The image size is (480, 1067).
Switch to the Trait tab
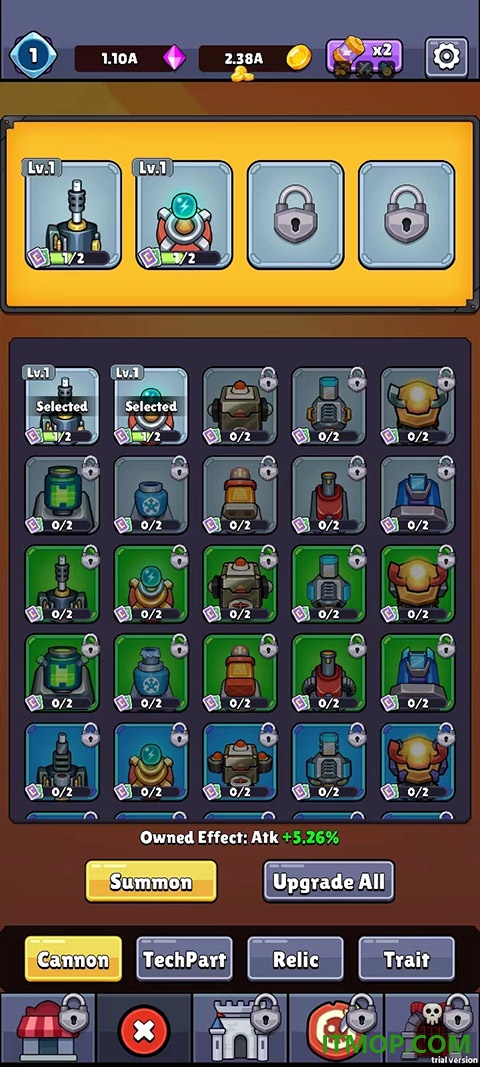(x=406, y=959)
